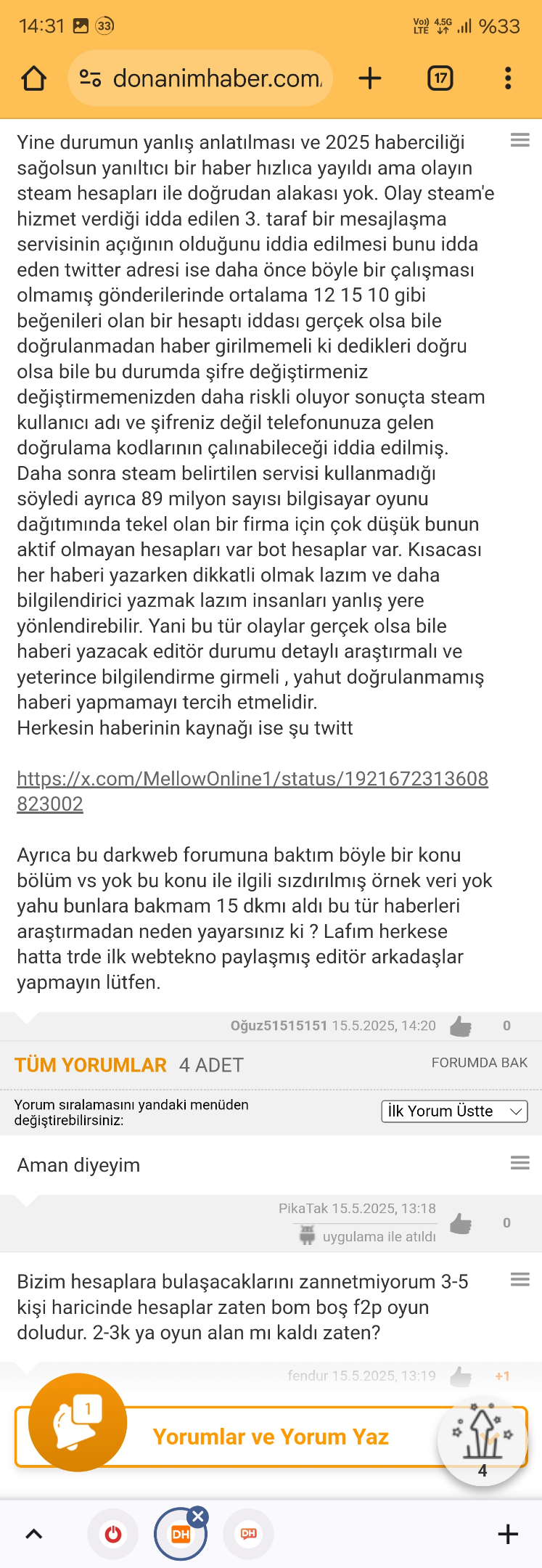Close the DH tab in the bottom bar
542x1568 pixels.
pyautogui.click(x=198, y=1516)
